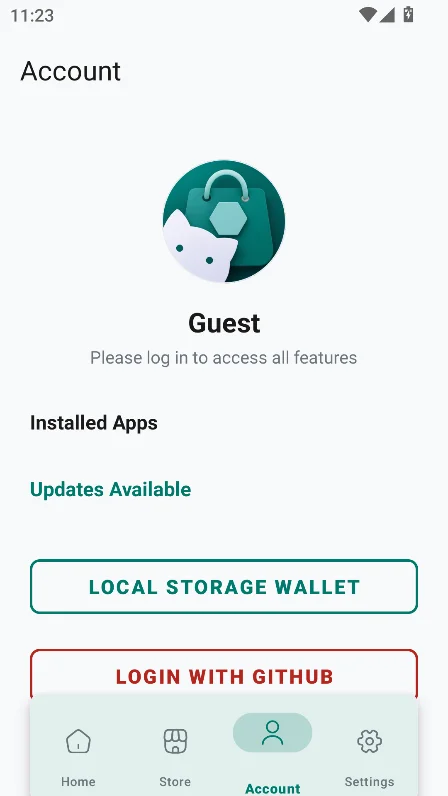Switch to the Home tab

pos(78,756)
